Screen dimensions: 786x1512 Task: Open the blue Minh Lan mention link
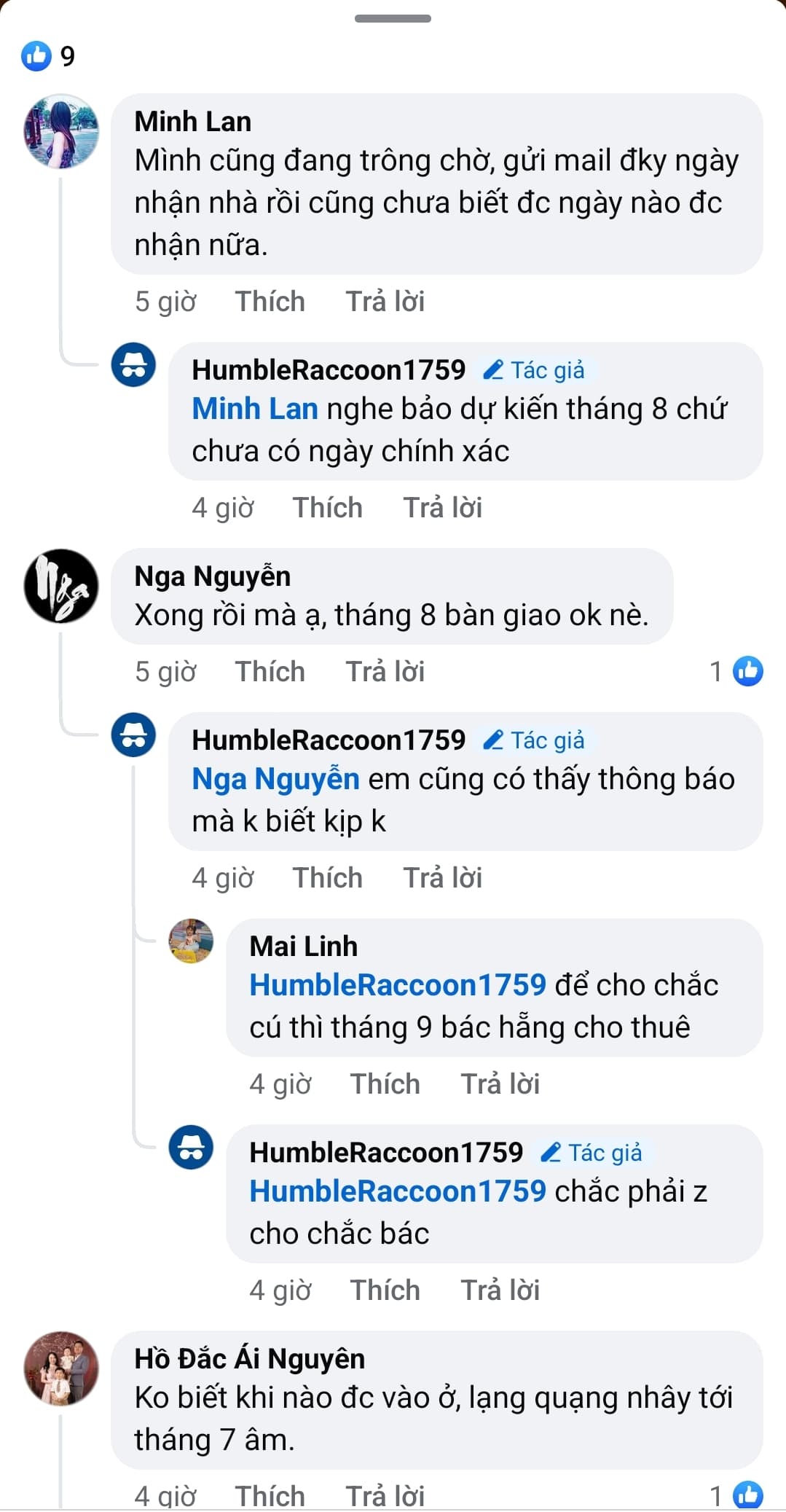click(x=255, y=409)
